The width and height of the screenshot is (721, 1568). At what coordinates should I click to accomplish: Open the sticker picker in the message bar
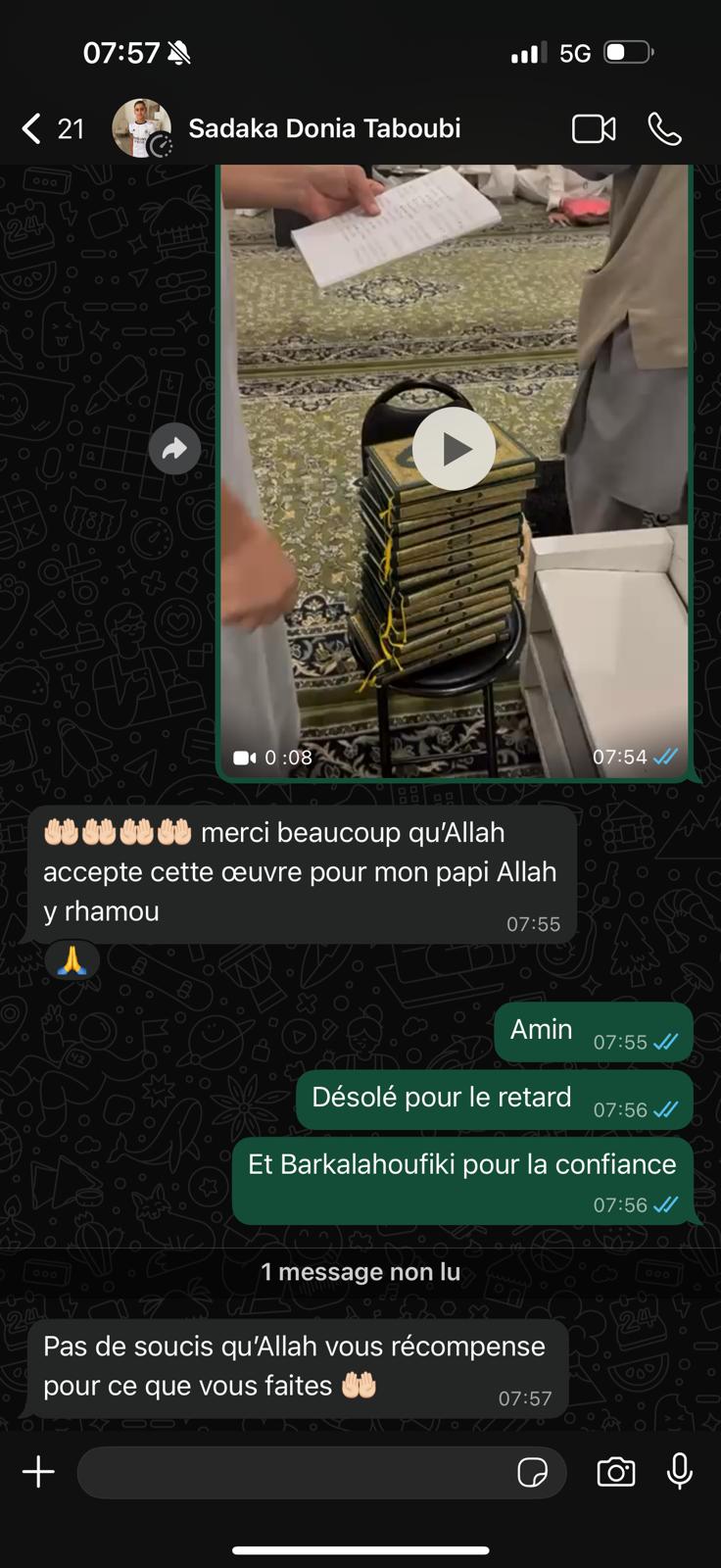pyautogui.click(x=534, y=1471)
